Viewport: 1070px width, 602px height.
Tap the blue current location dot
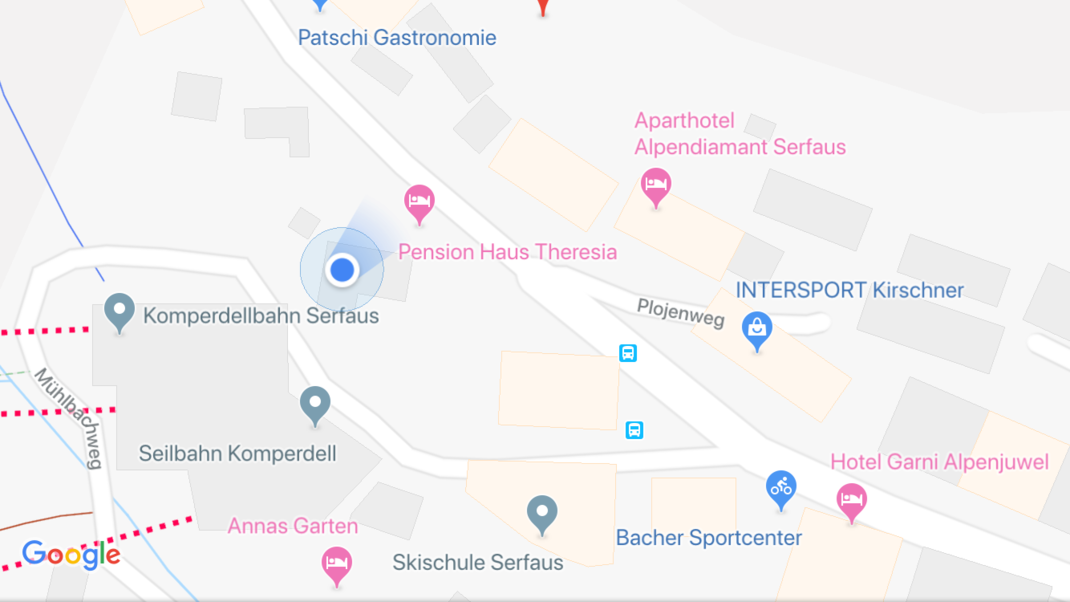coord(342,269)
